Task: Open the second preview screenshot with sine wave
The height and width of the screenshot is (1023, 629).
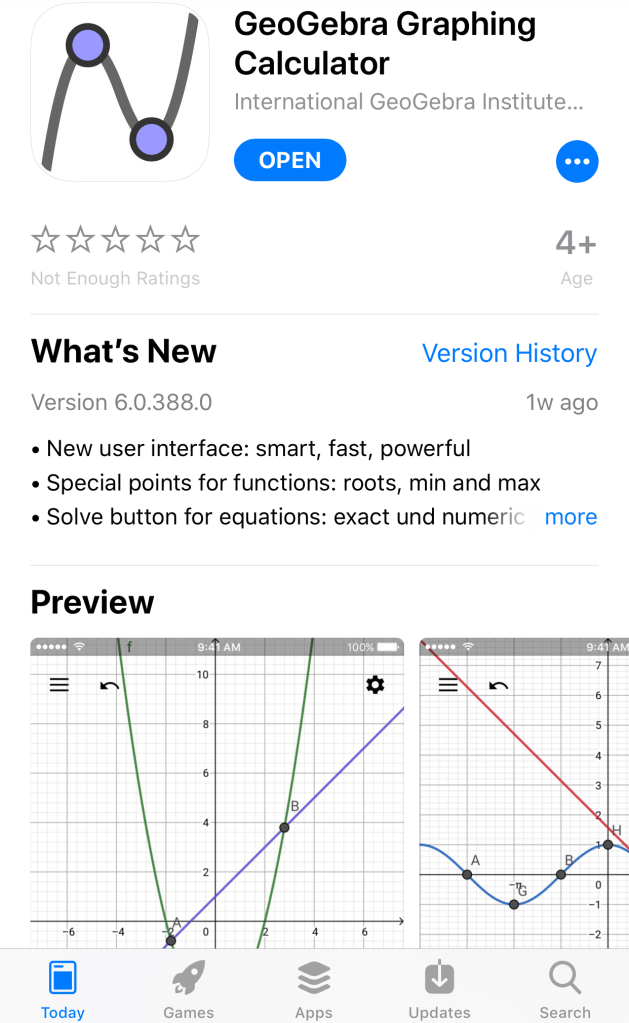Action: pyautogui.click(x=524, y=792)
